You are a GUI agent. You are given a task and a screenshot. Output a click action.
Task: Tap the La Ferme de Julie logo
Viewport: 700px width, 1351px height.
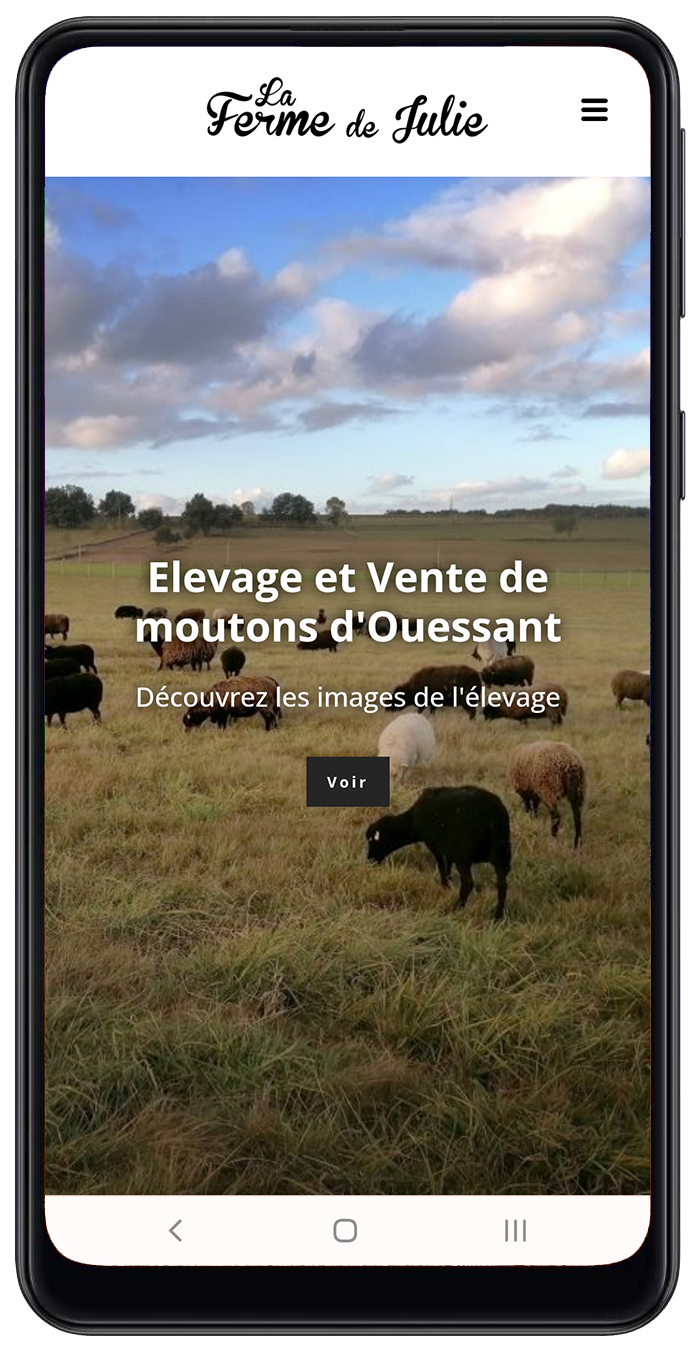point(347,111)
